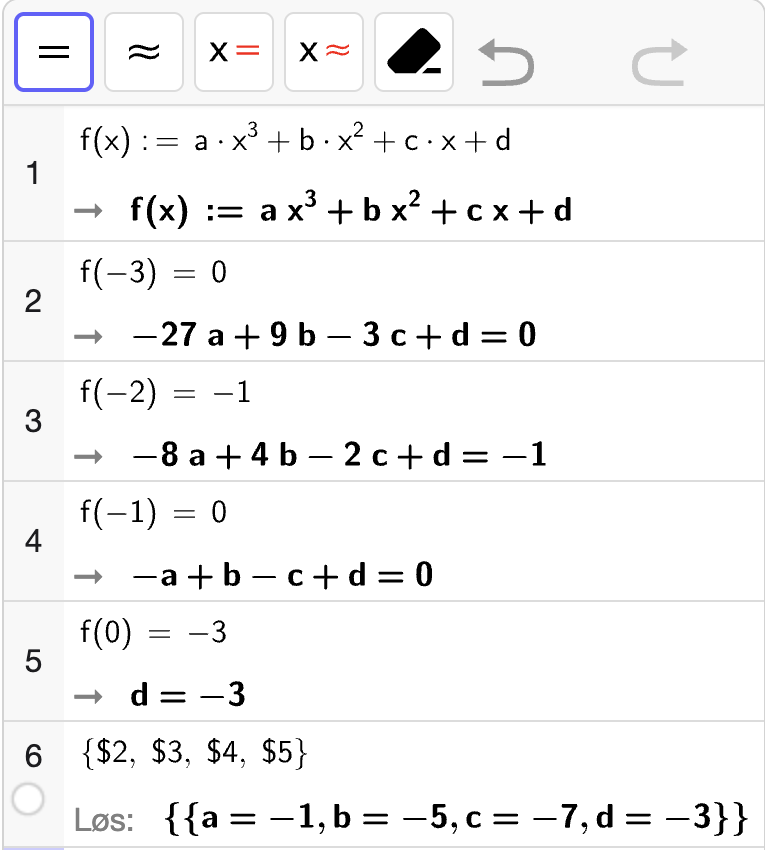The image size is (768, 850).
Task: Choose the exact Solve x= tool
Action: coord(234,52)
